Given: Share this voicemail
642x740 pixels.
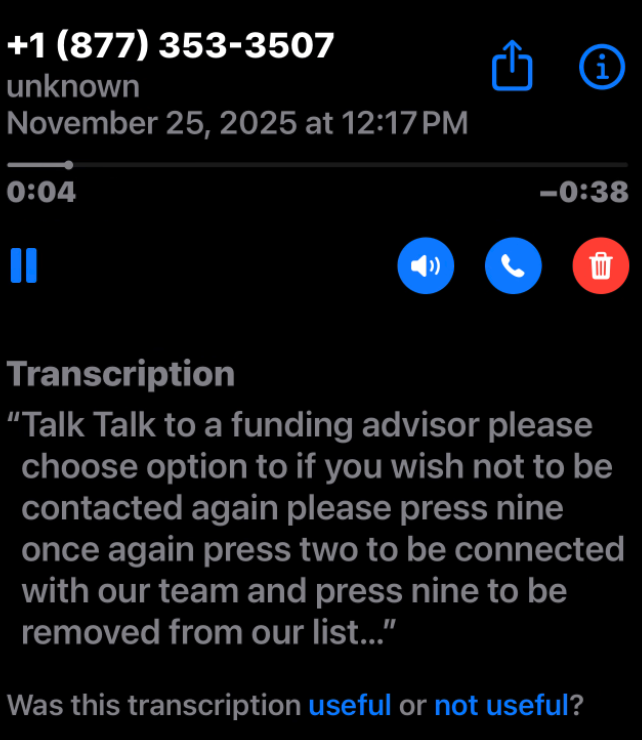Looking at the screenshot, I should (x=513, y=66).
